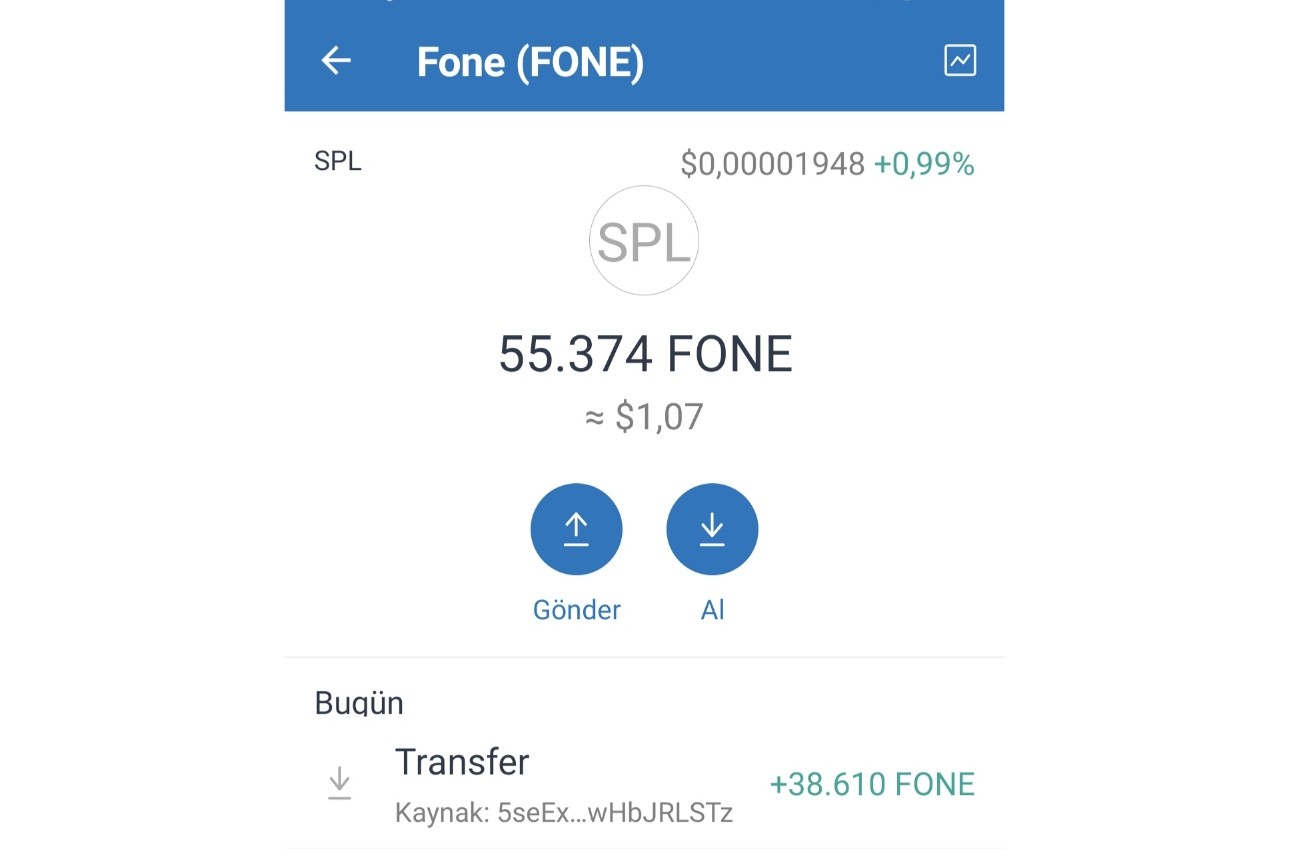Open the +38.610 FONE transfer entry
Screen dimensions: 1289x859
(644, 785)
